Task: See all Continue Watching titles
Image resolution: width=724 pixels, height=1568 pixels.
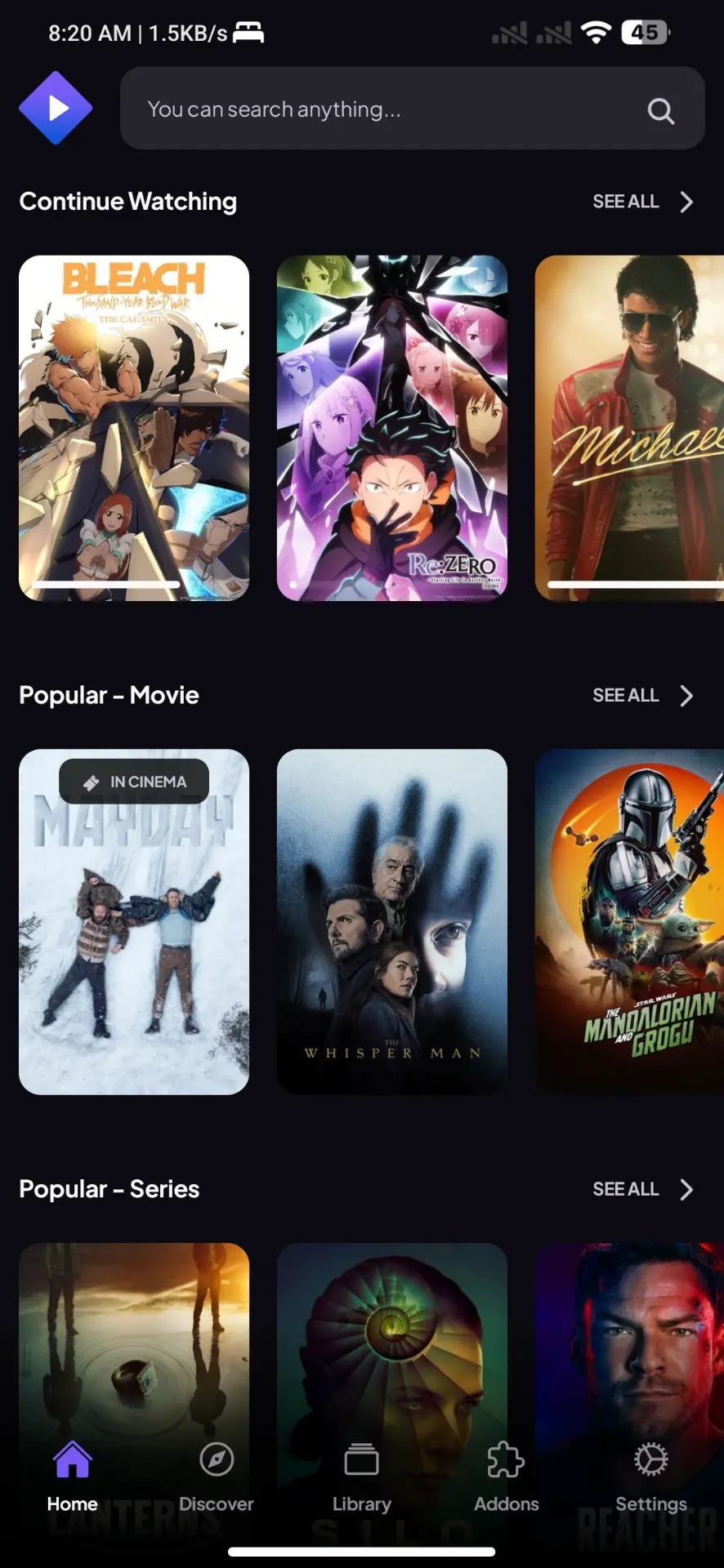Action: tap(643, 202)
